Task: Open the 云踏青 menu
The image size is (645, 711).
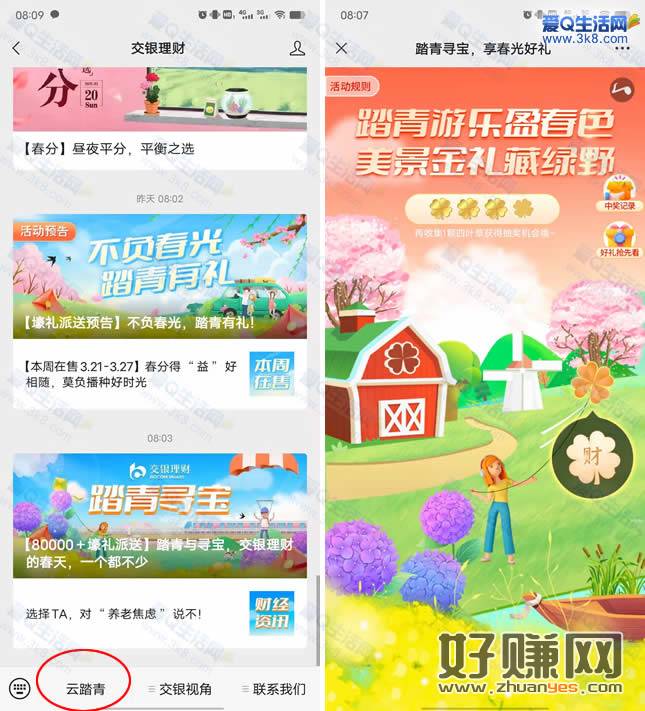Action: point(85,688)
